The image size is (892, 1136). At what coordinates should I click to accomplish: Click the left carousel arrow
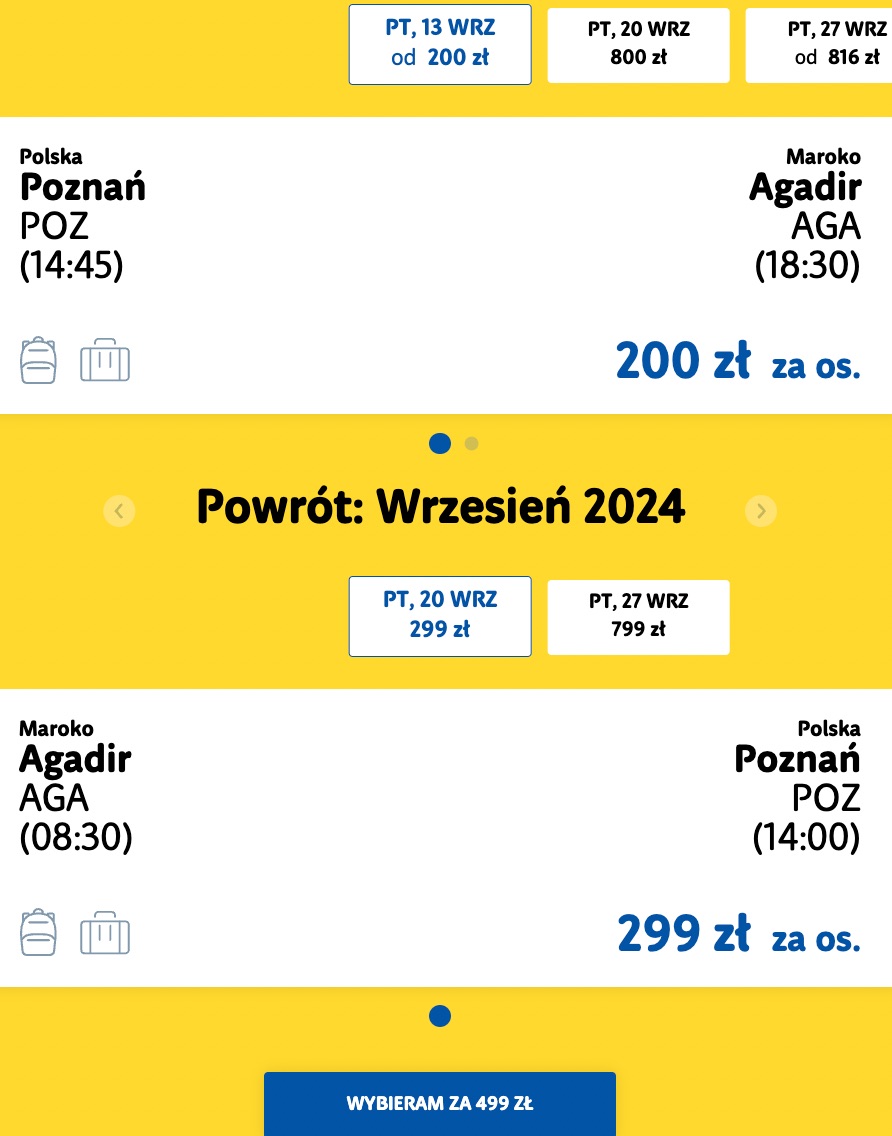pyautogui.click(x=119, y=511)
